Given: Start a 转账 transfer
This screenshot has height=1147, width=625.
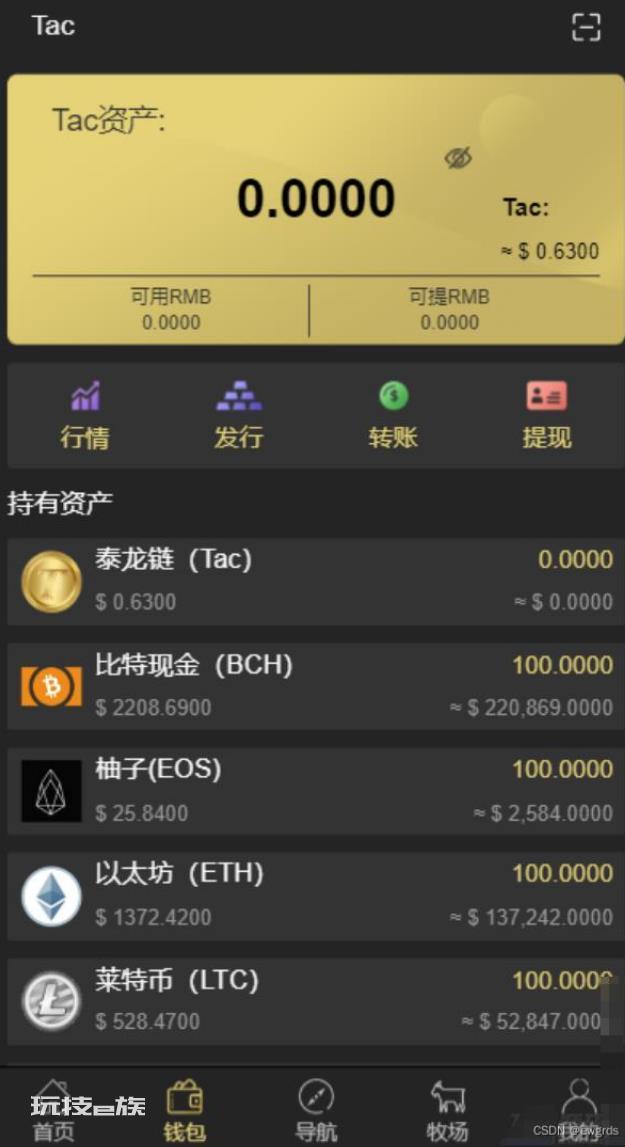Looking at the screenshot, I should [393, 416].
